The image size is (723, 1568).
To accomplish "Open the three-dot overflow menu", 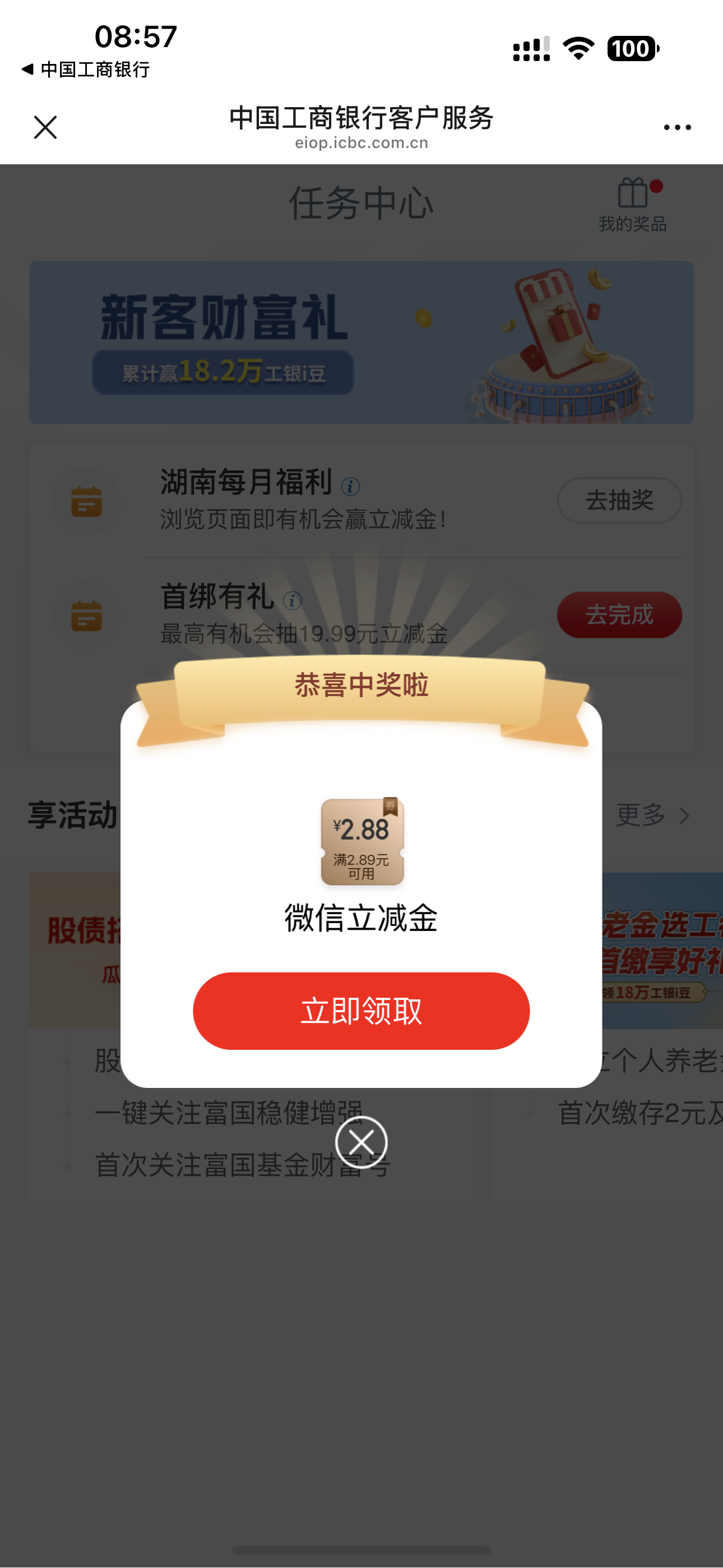I will click(676, 127).
